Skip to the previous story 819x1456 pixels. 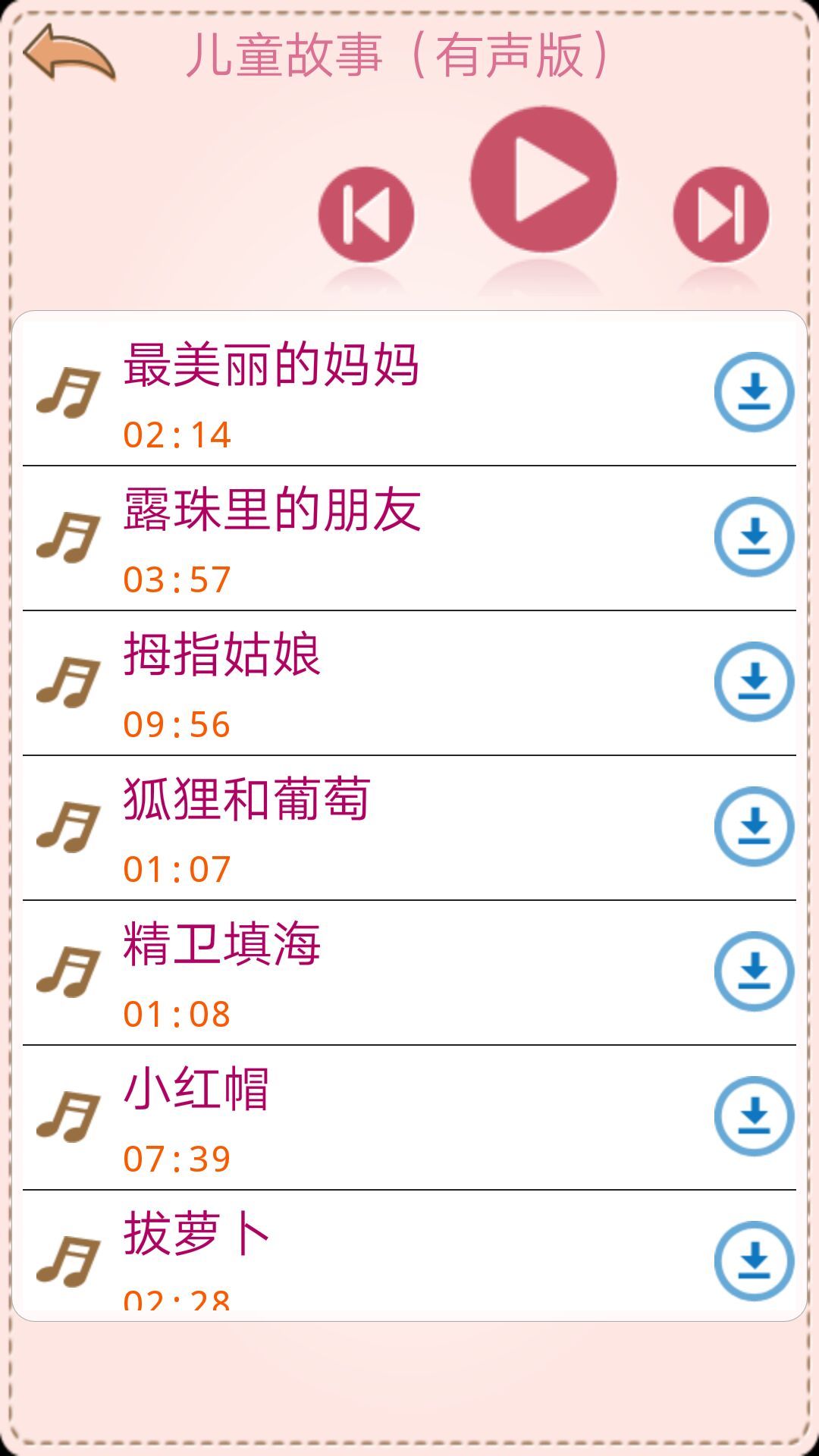[x=366, y=215]
